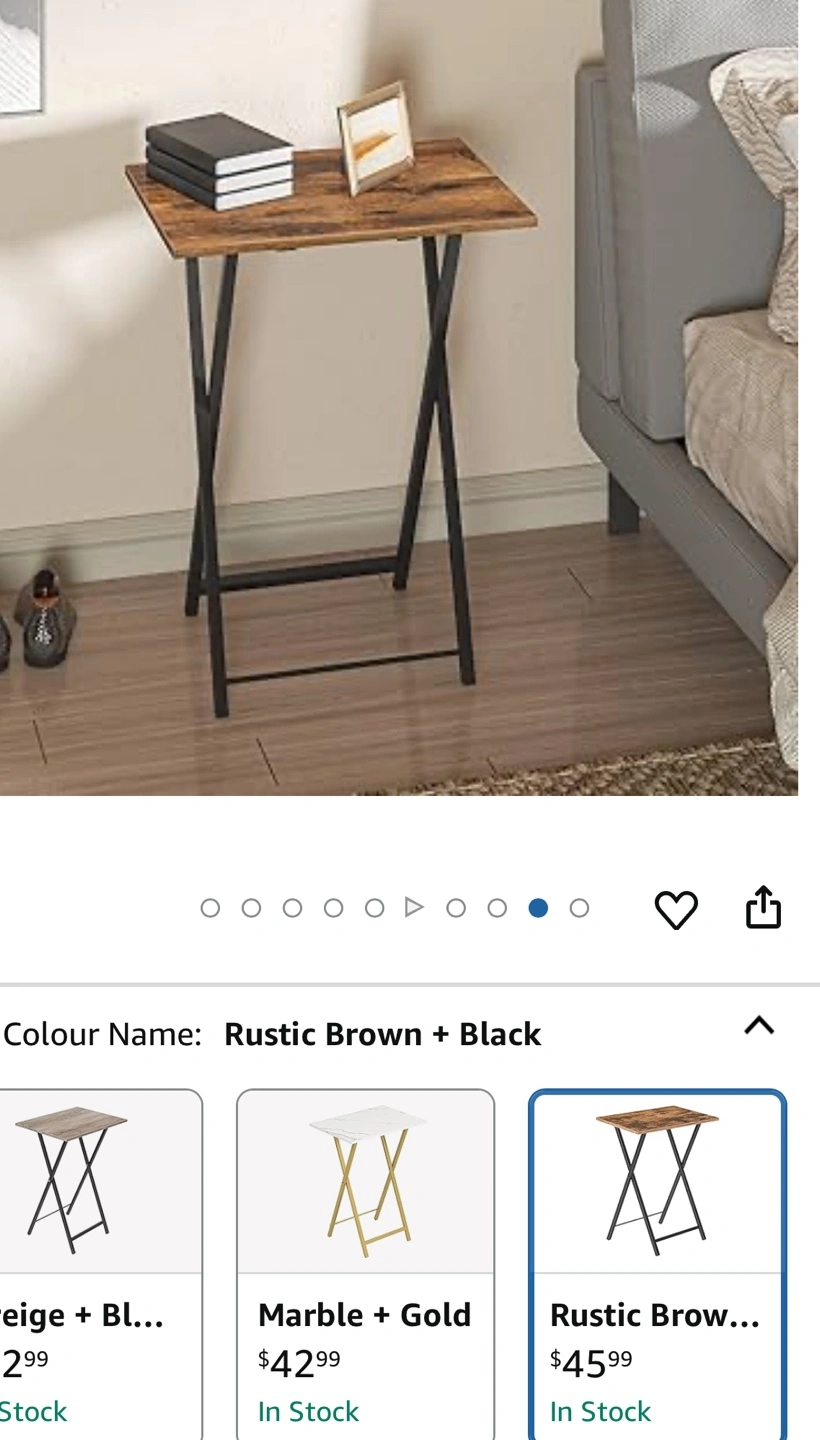Select the Marble + Gold colour option
This screenshot has width=820, height=1440.
[365, 1265]
